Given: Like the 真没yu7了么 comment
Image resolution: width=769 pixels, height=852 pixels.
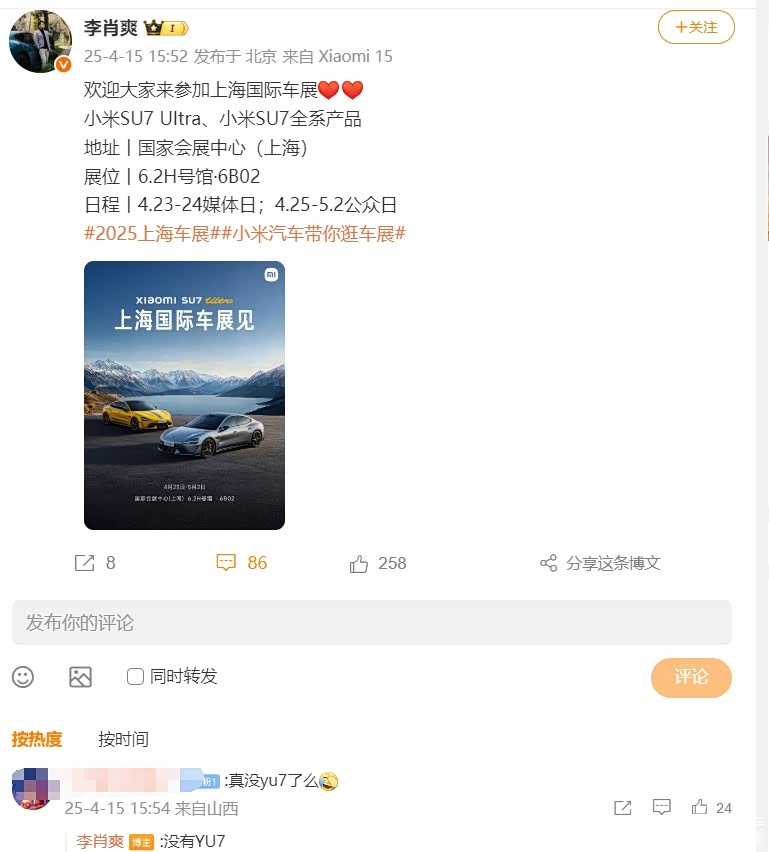Looking at the screenshot, I should pyautogui.click(x=711, y=807).
